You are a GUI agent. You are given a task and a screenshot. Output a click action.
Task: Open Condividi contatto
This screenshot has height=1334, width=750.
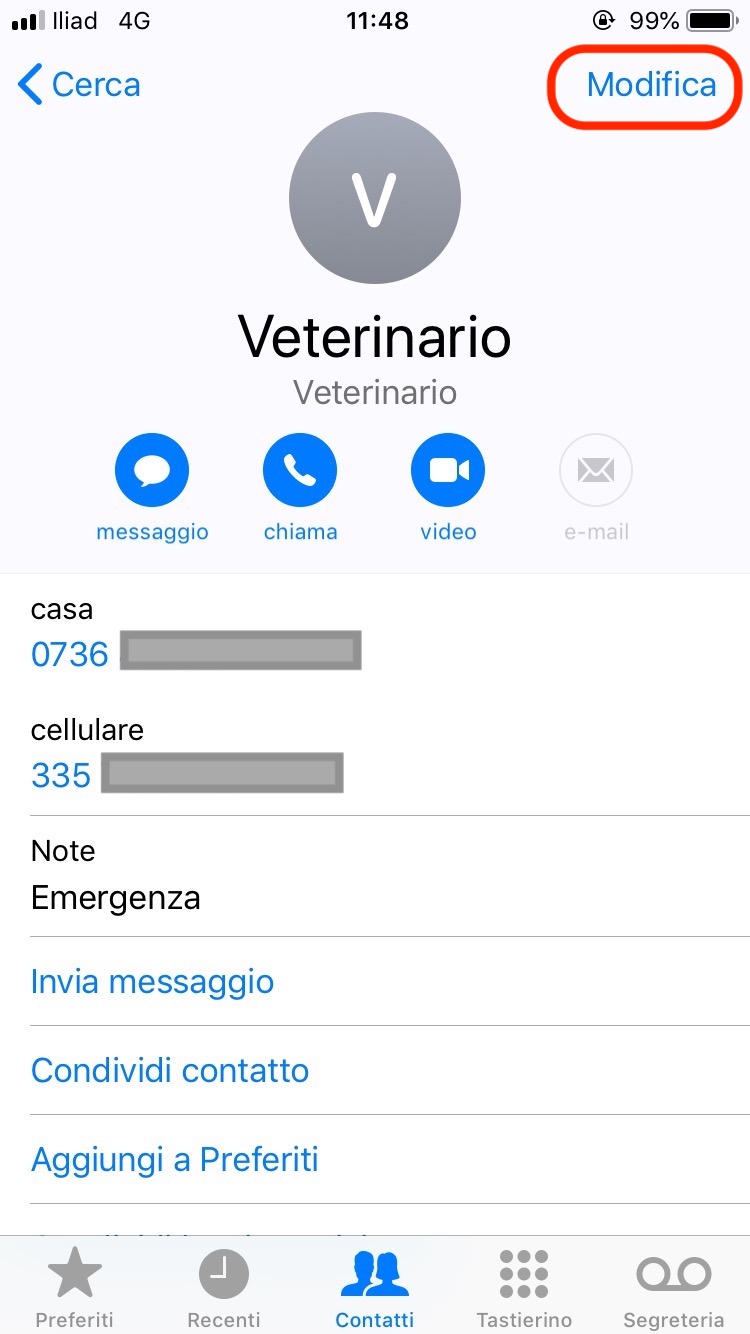point(170,1070)
